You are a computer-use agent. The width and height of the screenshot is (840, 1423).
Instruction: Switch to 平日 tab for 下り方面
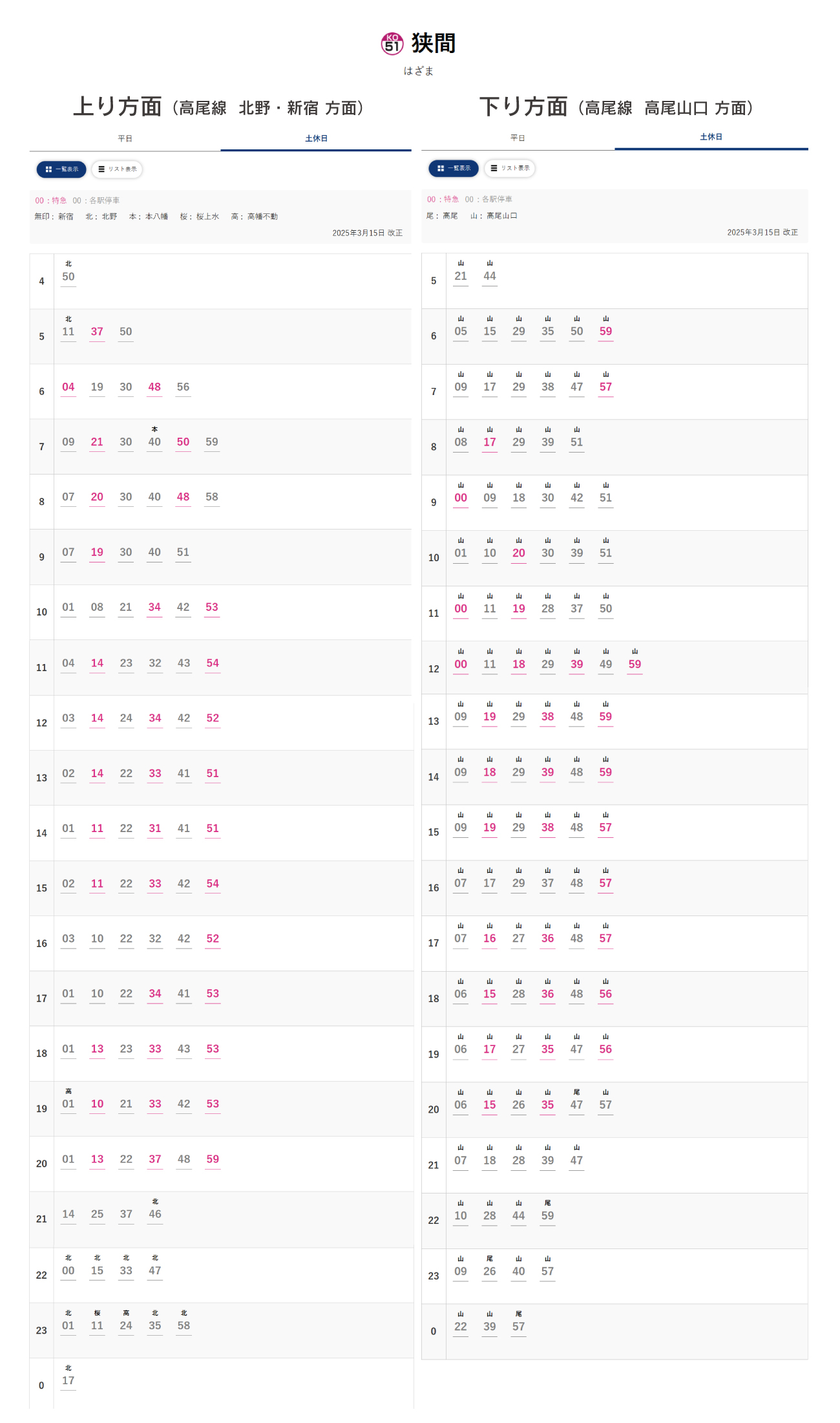click(518, 138)
